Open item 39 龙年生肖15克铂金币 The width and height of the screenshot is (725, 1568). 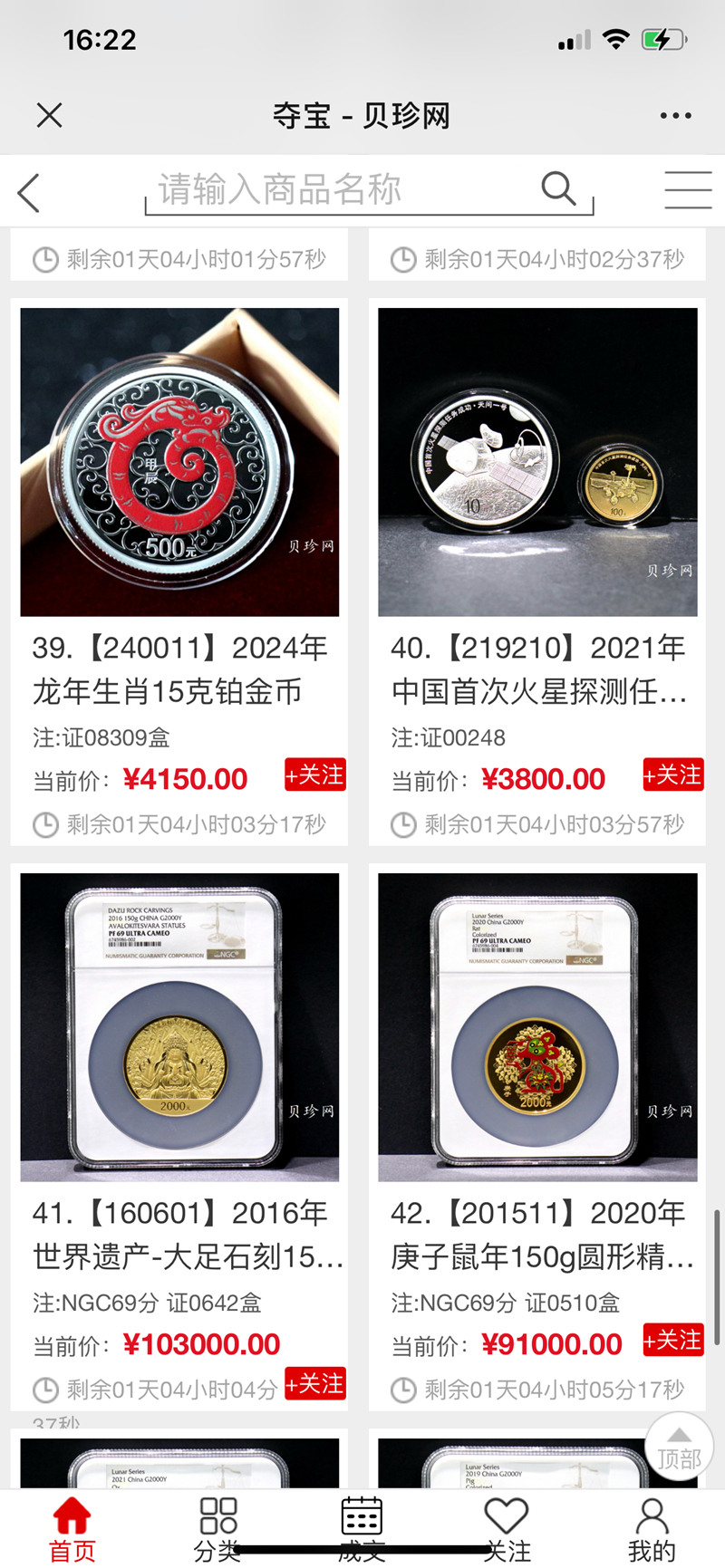(x=179, y=462)
